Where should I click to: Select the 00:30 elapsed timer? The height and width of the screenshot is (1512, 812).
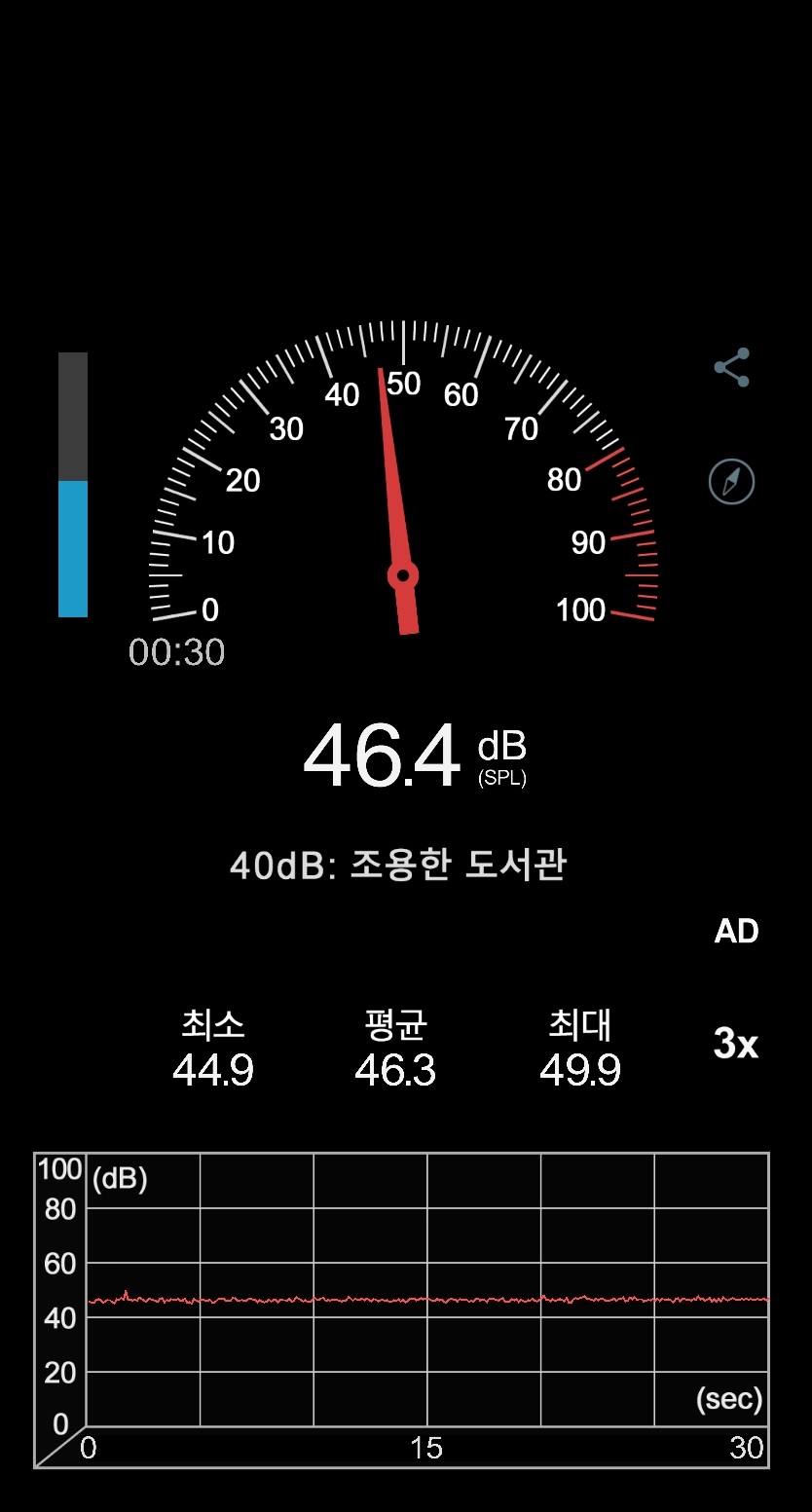(177, 650)
